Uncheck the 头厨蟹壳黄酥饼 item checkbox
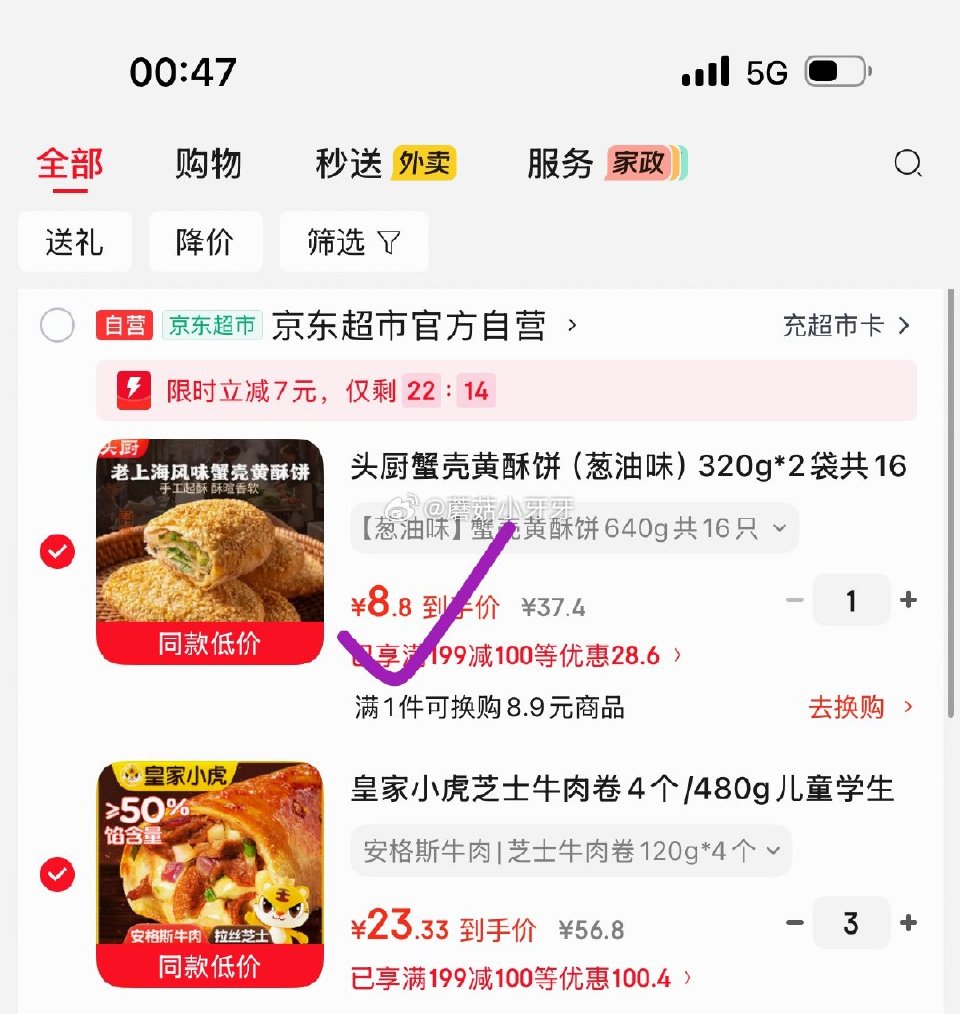Screen dimensions: 960x1014 pyautogui.click(x=57, y=549)
